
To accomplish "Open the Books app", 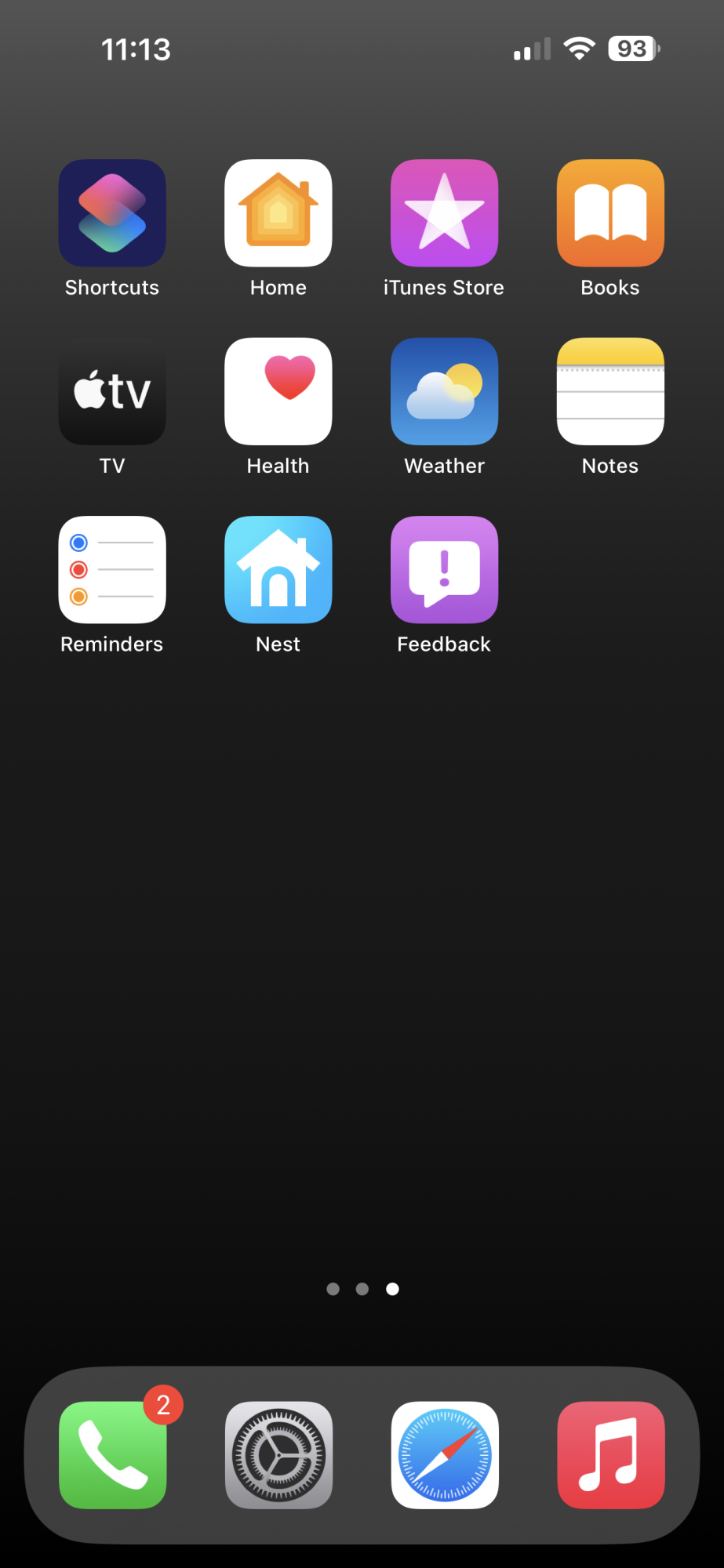I will coord(610,213).
